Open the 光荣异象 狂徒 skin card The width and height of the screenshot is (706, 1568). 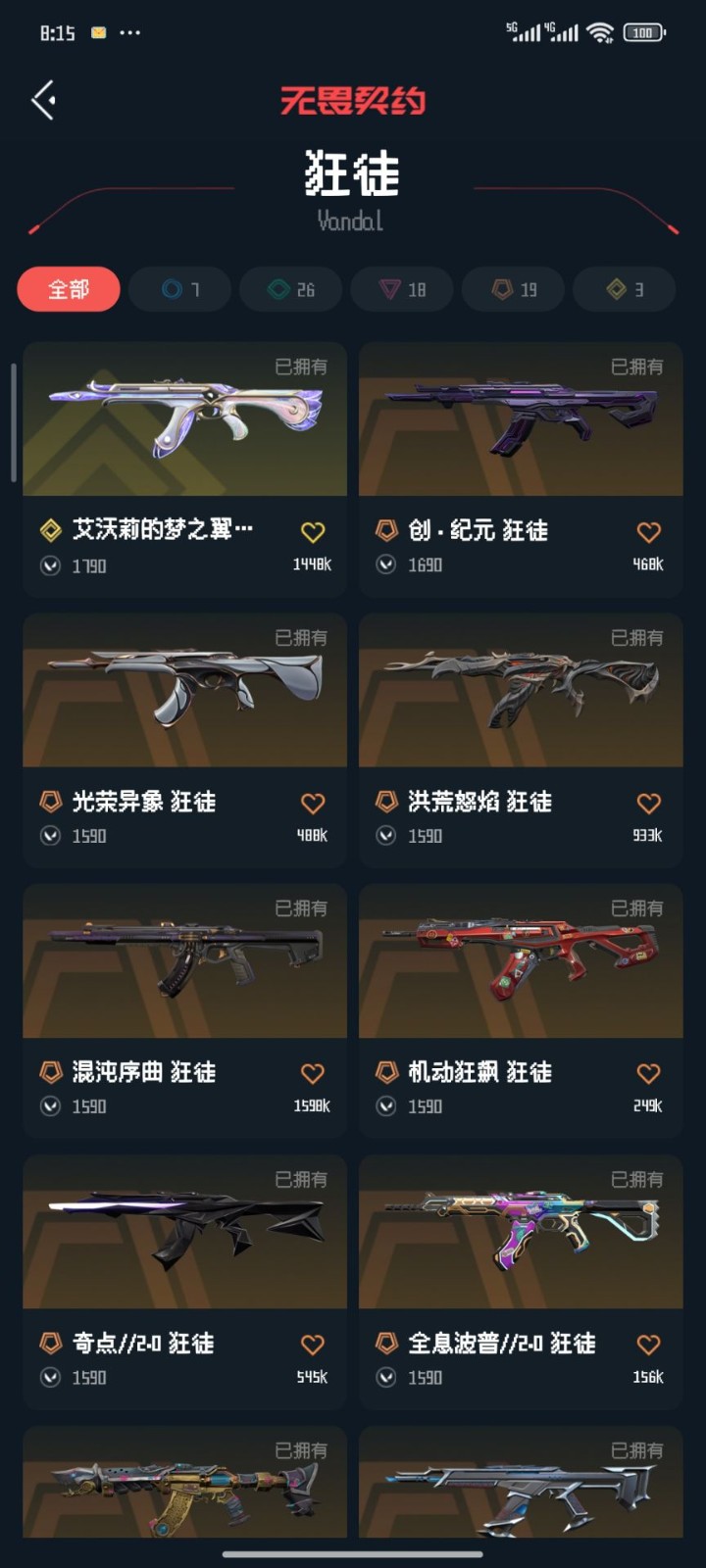pos(184,740)
